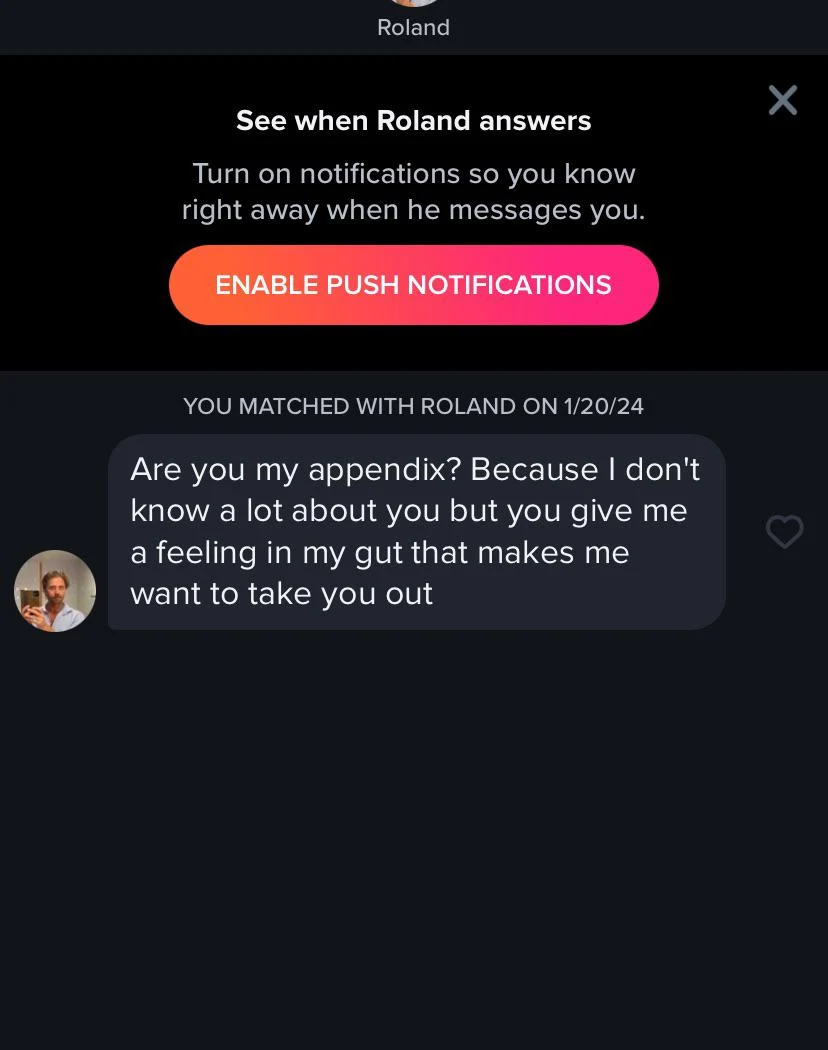Viewport: 828px width, 1050px height.
Task: Enable push notifications for Roland's replies
Action: (x=413, y=284)
